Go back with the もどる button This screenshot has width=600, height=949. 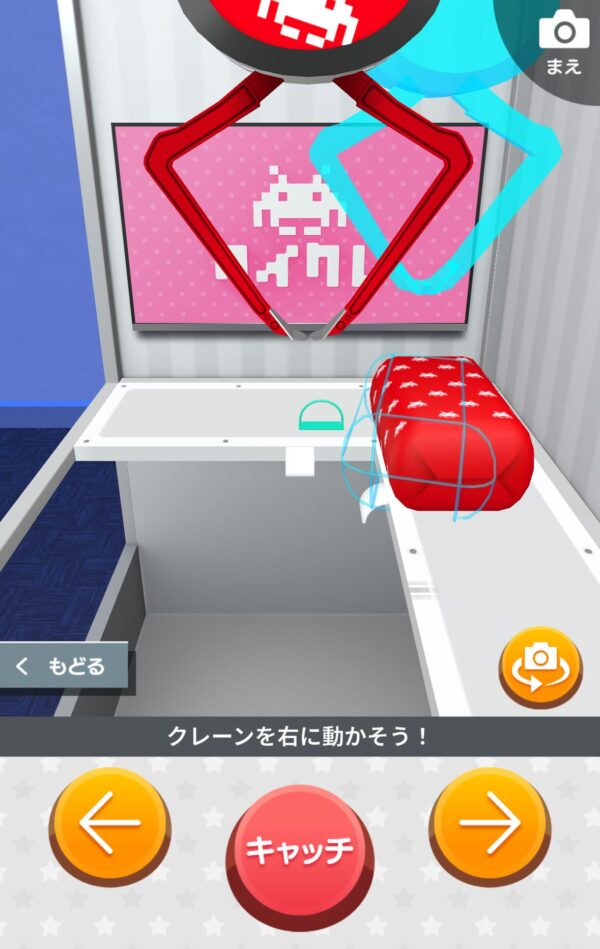(x=63, y=666)
